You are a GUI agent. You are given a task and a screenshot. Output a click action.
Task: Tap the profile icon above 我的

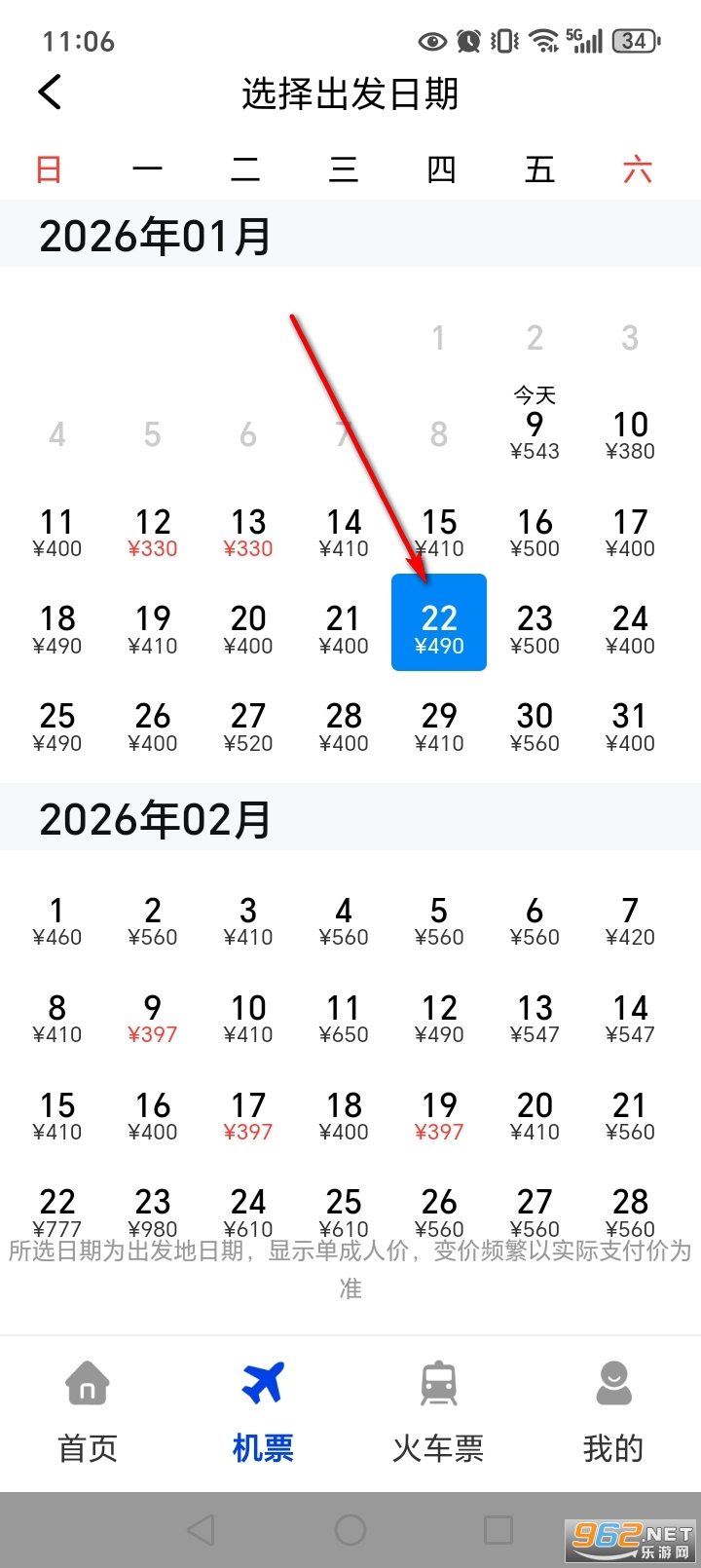tap(612, 1381)
